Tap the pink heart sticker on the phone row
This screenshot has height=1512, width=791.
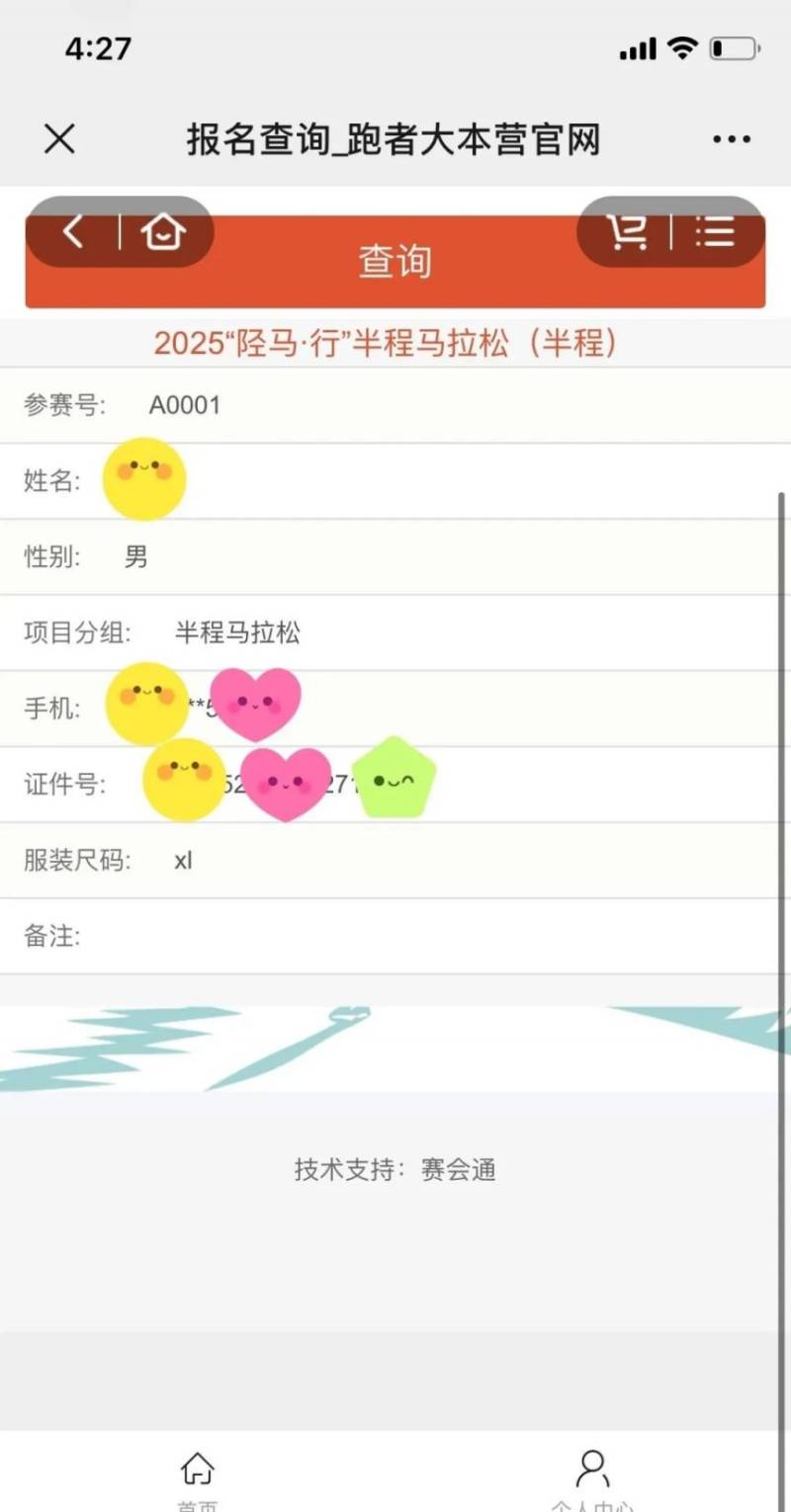(257, 704)
